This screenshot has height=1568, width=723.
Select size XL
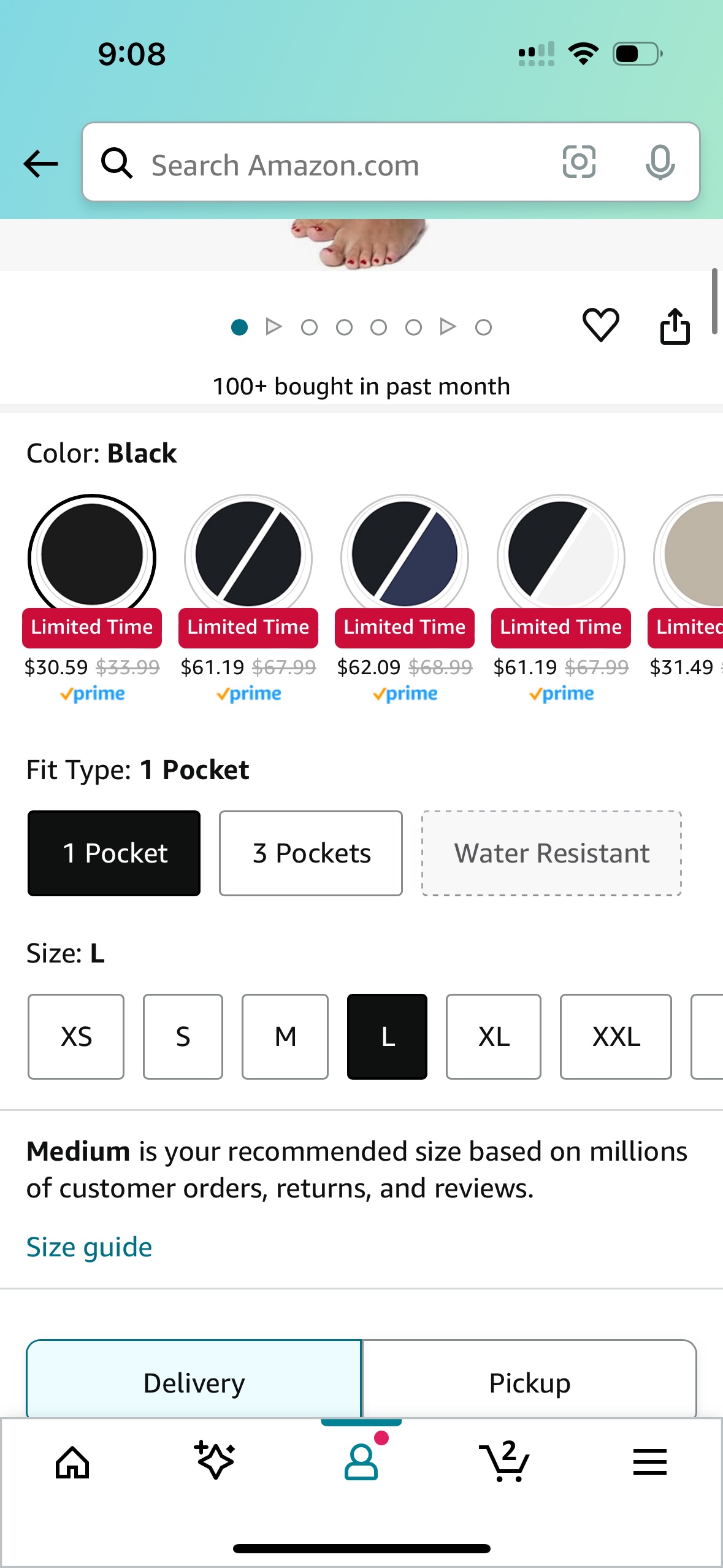493,1037
